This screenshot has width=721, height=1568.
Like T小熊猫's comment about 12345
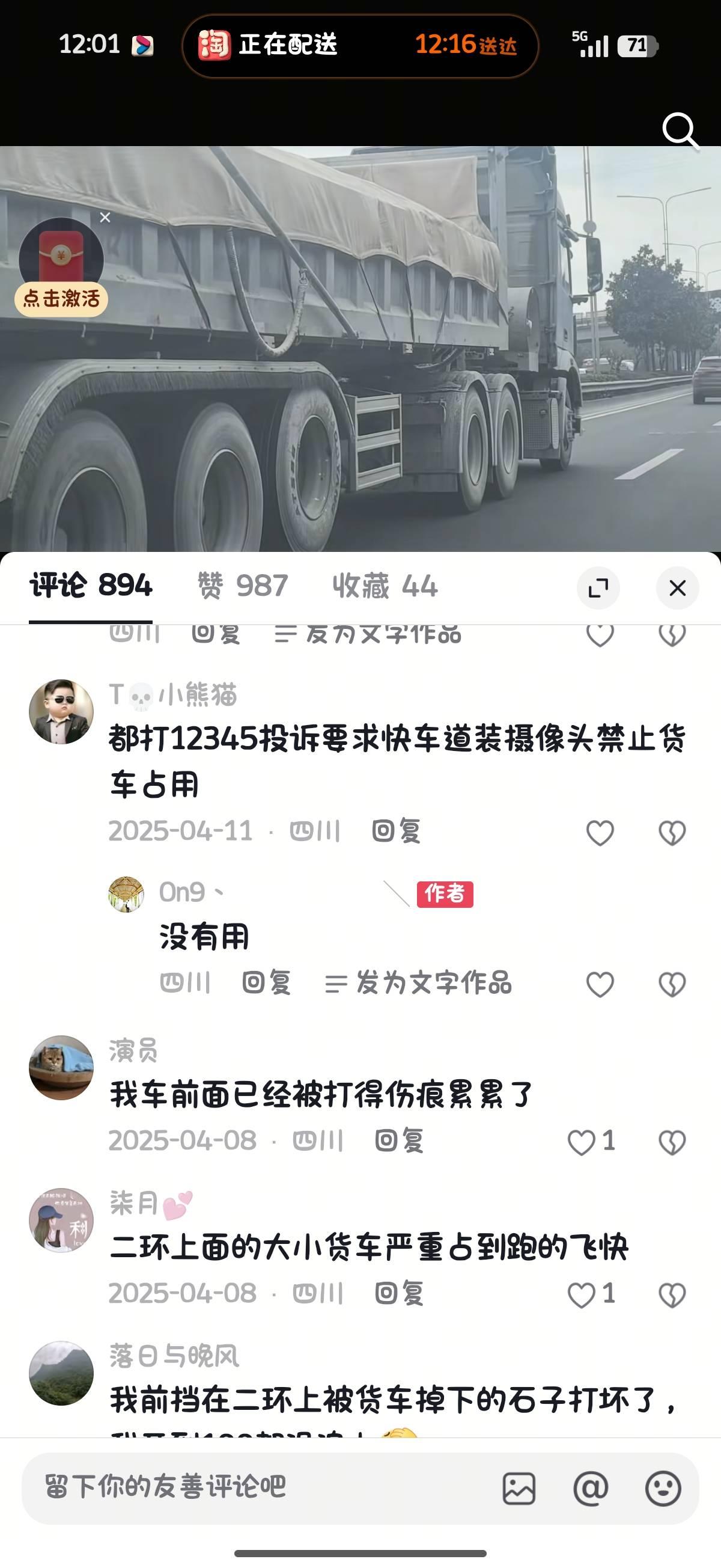click(600, 833)
